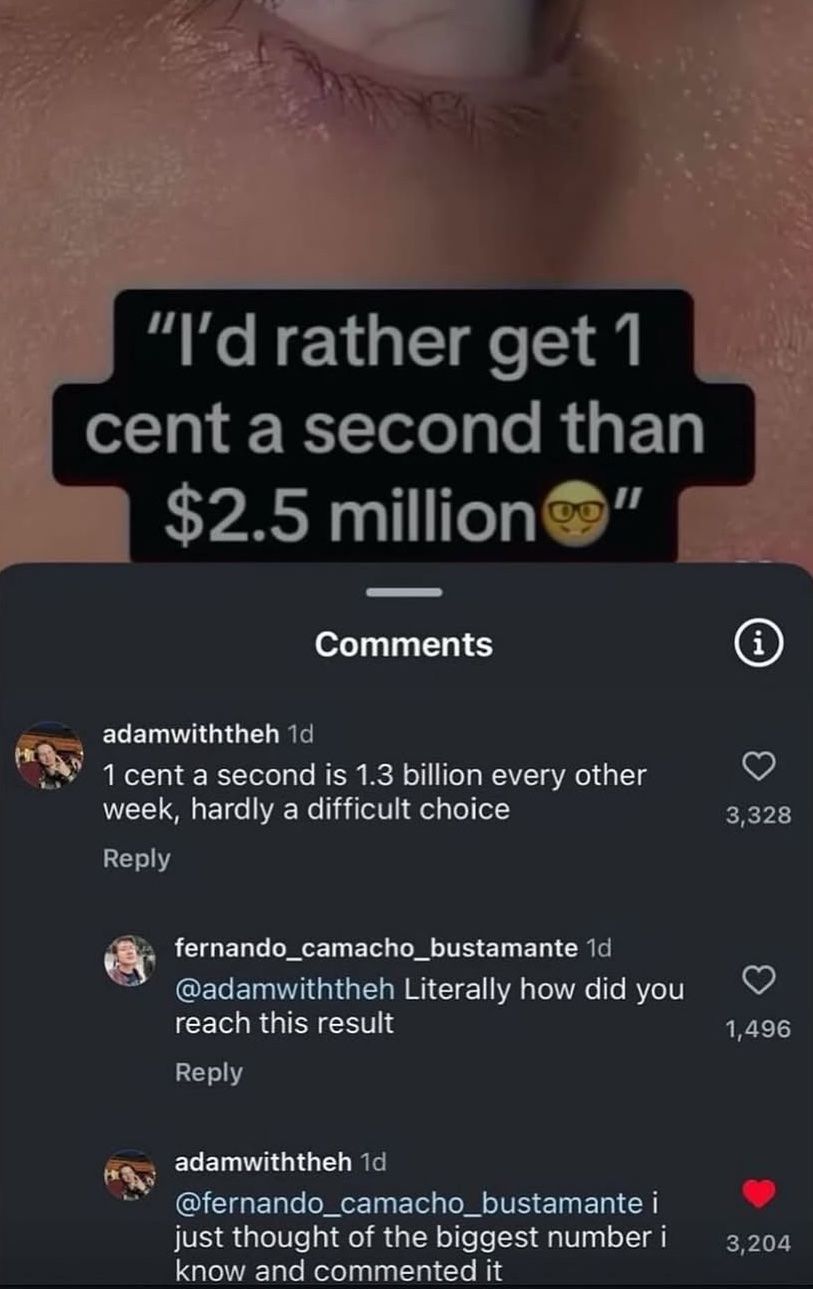Open the comments info icon

761,645
